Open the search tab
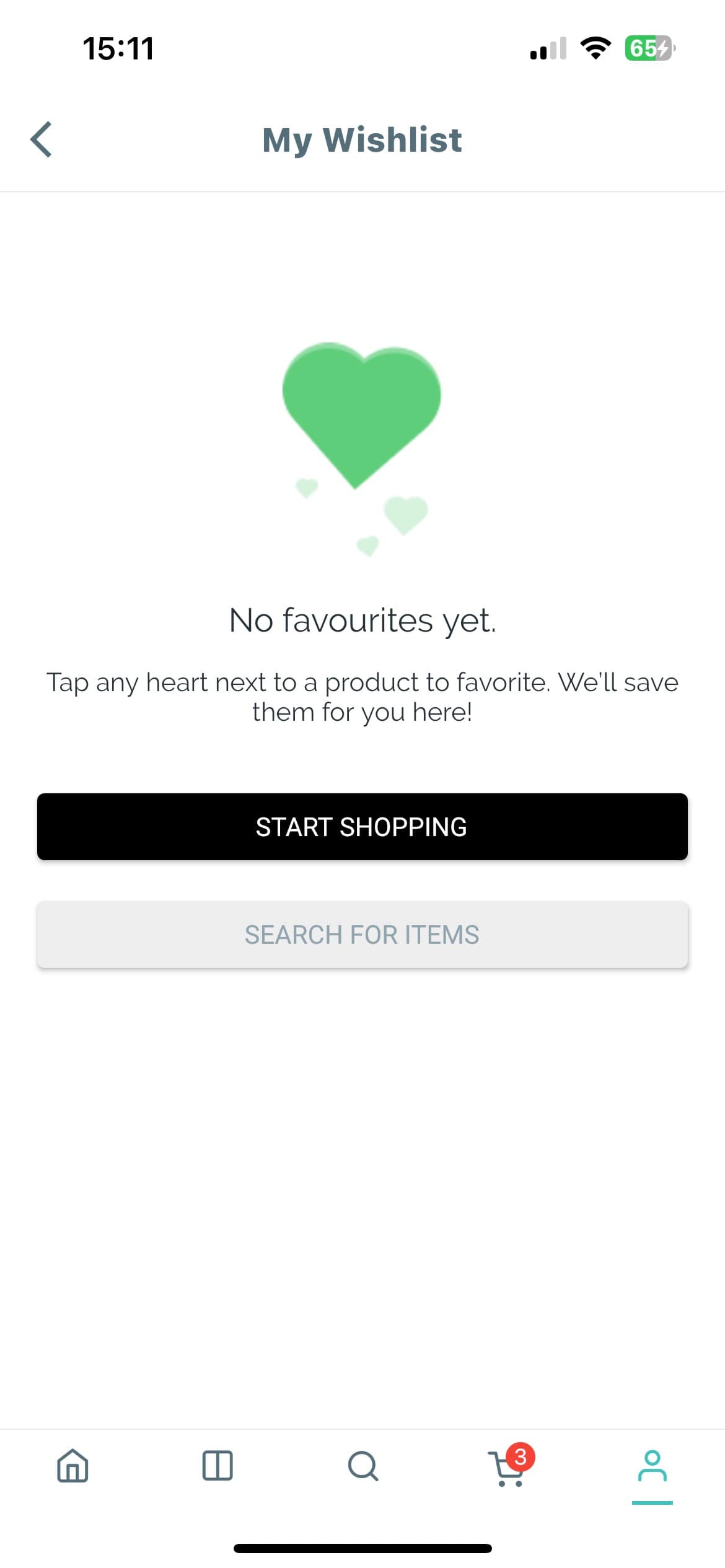The width and height of the screenshot is (725, 1568). [362, 1466]
